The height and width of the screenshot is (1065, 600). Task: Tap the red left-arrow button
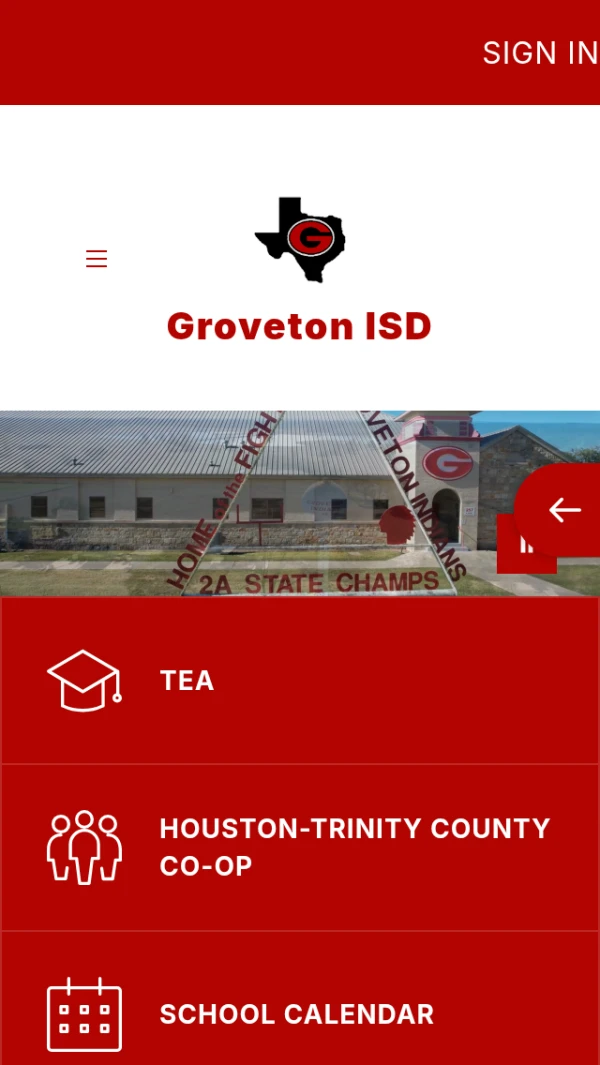pos(563,510)
